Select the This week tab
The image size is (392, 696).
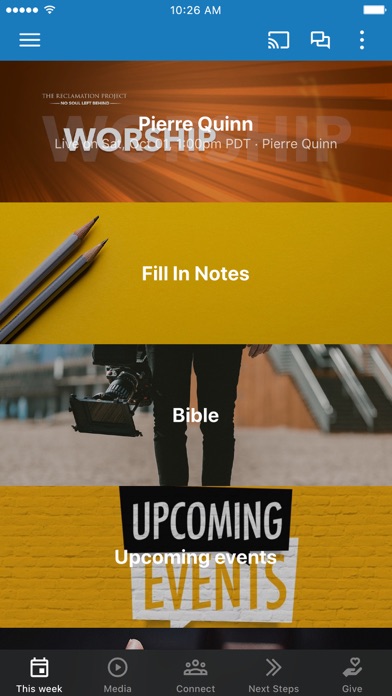point(39,673)
